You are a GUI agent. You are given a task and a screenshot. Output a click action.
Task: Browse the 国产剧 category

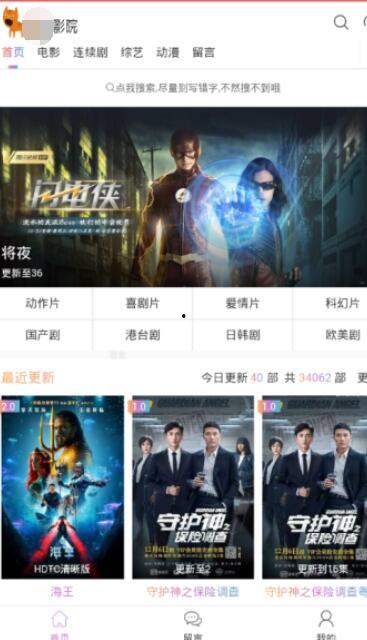pos(42,335)
